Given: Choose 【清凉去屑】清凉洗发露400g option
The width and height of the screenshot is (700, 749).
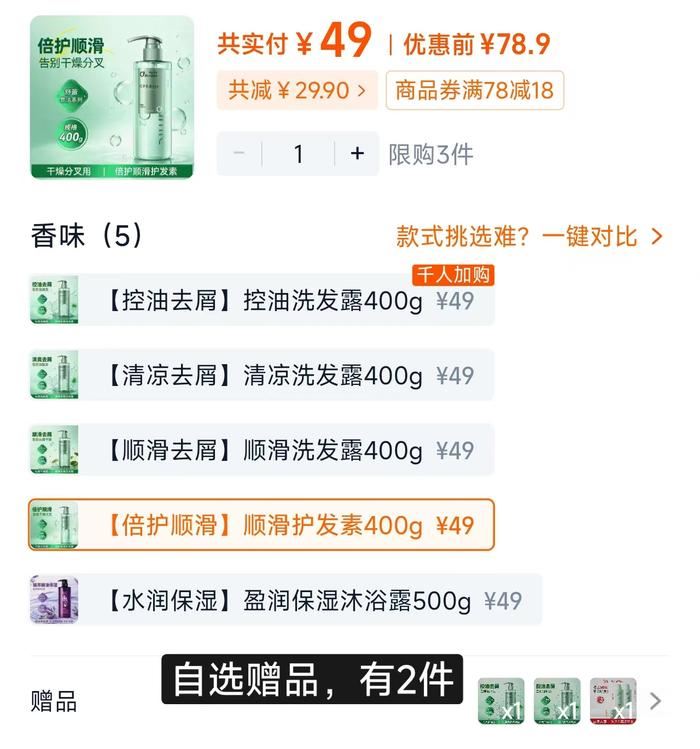Looking at the screenshot, I should pos(261,375).
